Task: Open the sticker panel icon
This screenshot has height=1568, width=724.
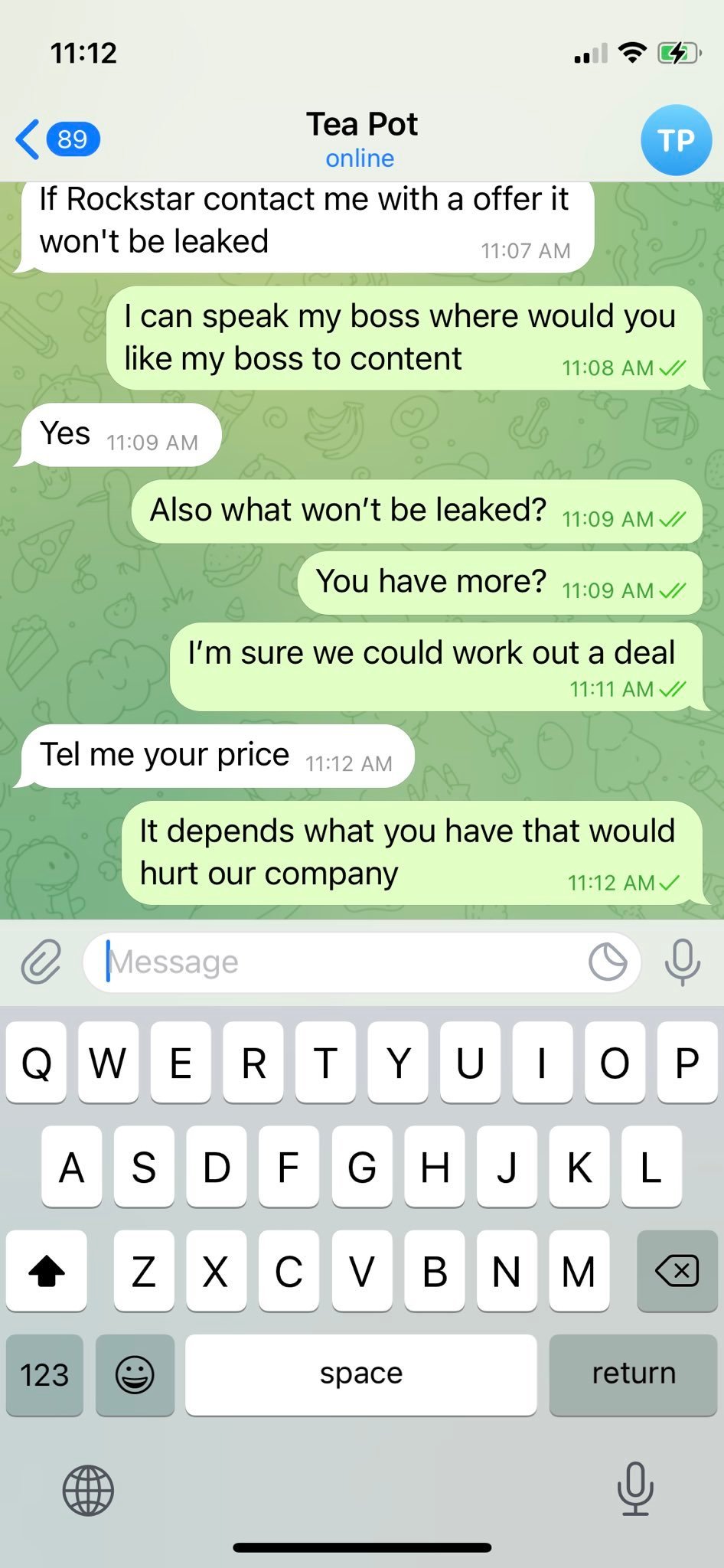Action: [x=608, y=962]
